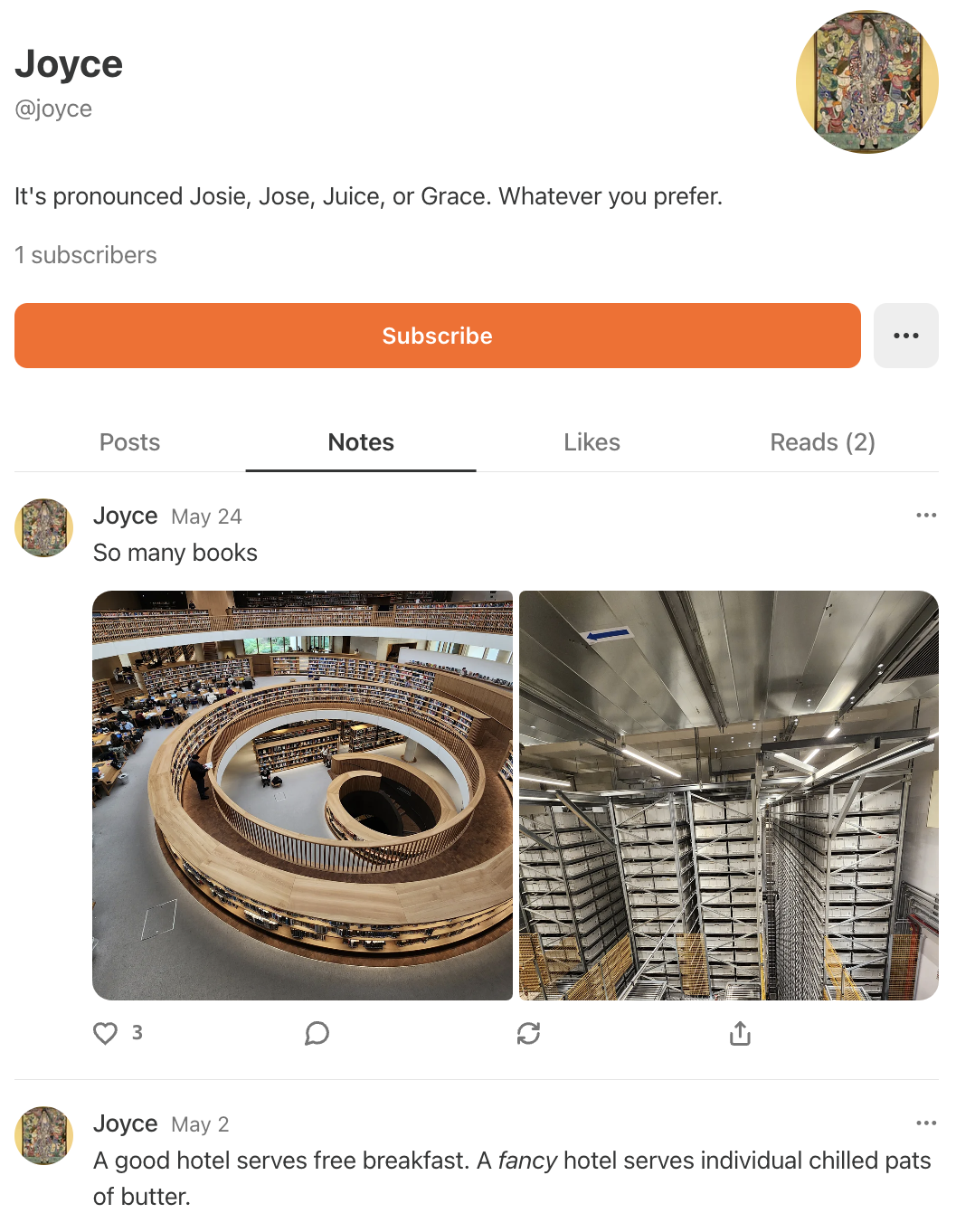
Task: Like the 'So many books' note
Action: [x=106, y=1033]
